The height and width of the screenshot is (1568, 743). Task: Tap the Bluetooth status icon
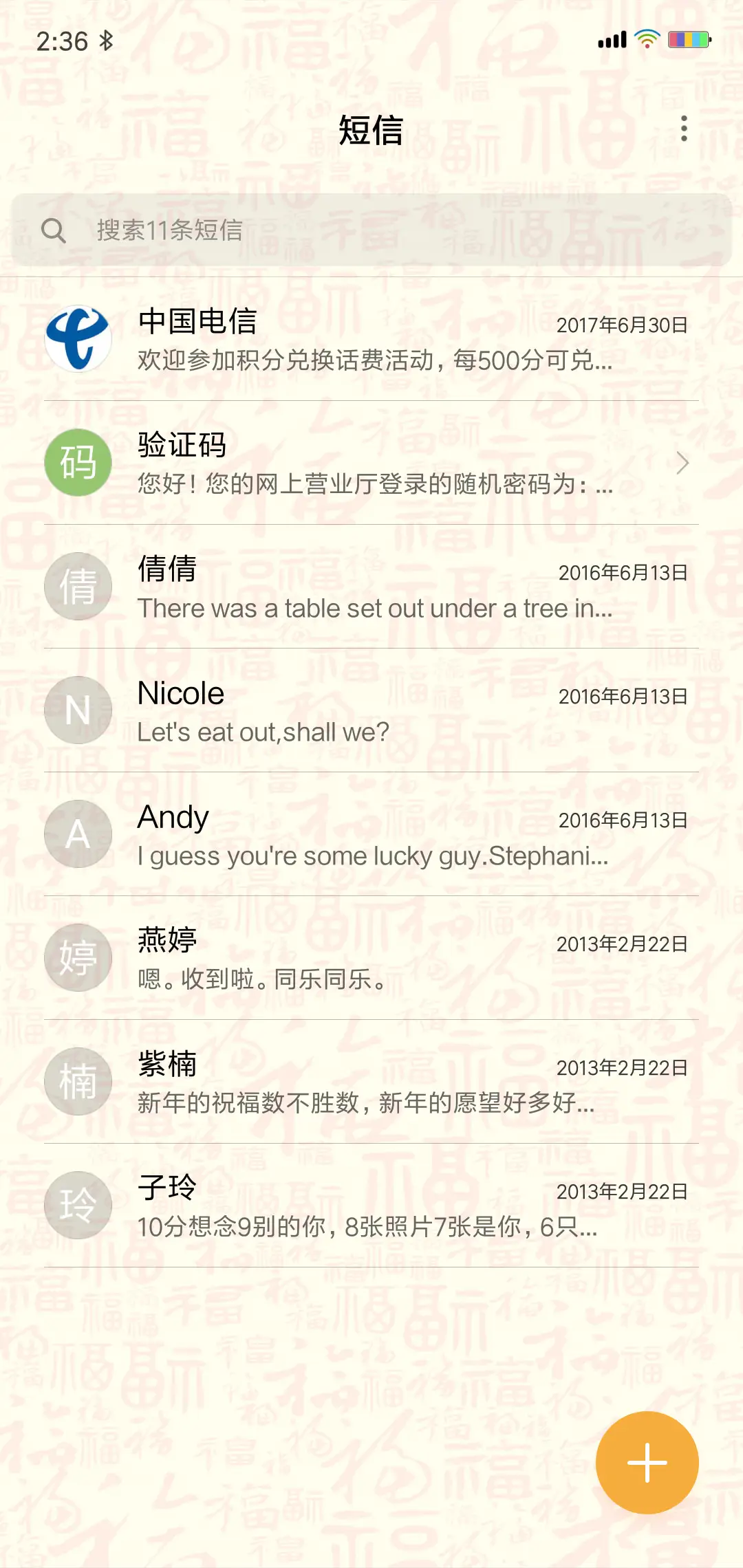coord(107,41)
